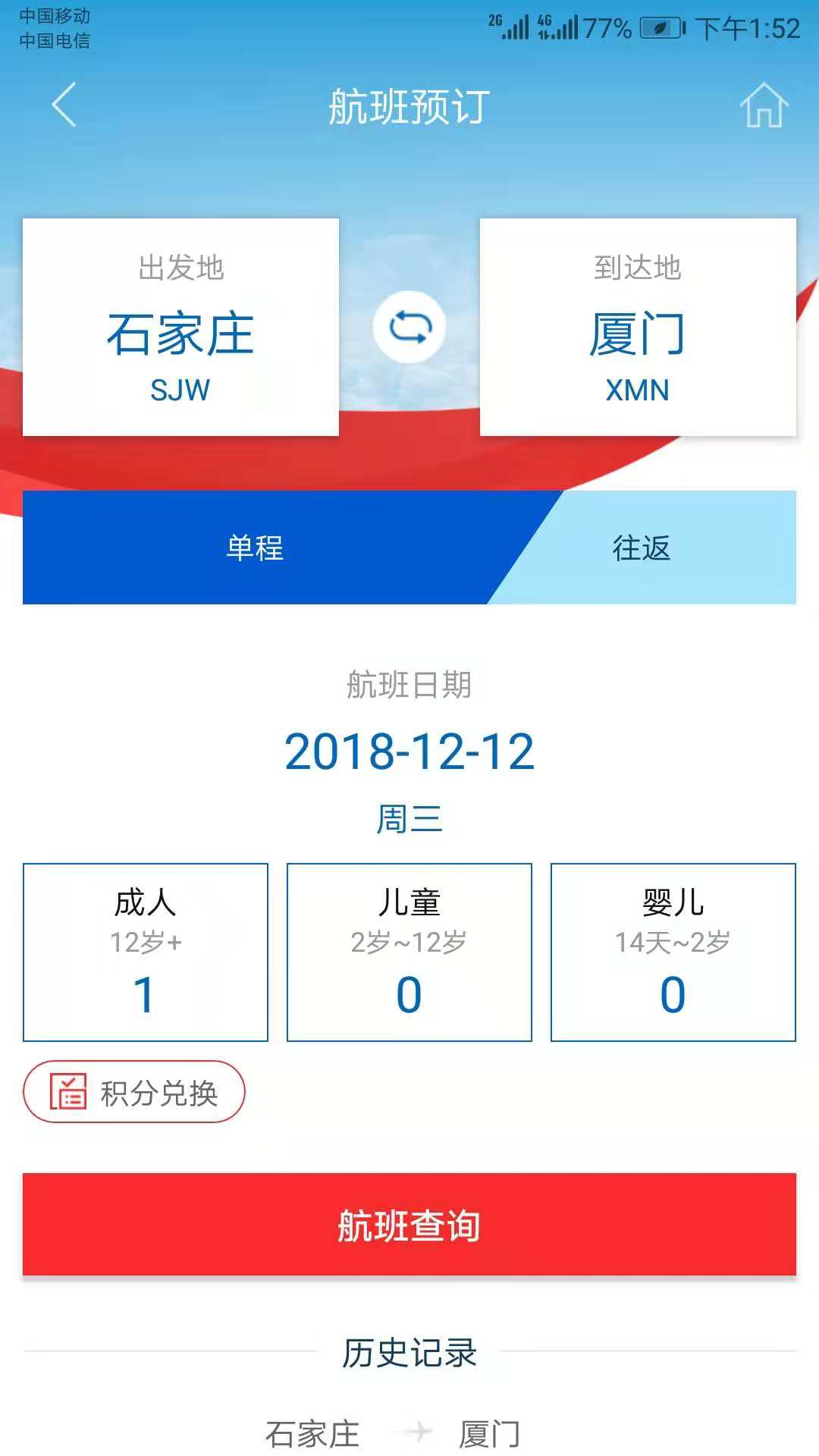Pick flight date 2018-12-12
This screenshot has height=1456, width=819.
(409, 752)
